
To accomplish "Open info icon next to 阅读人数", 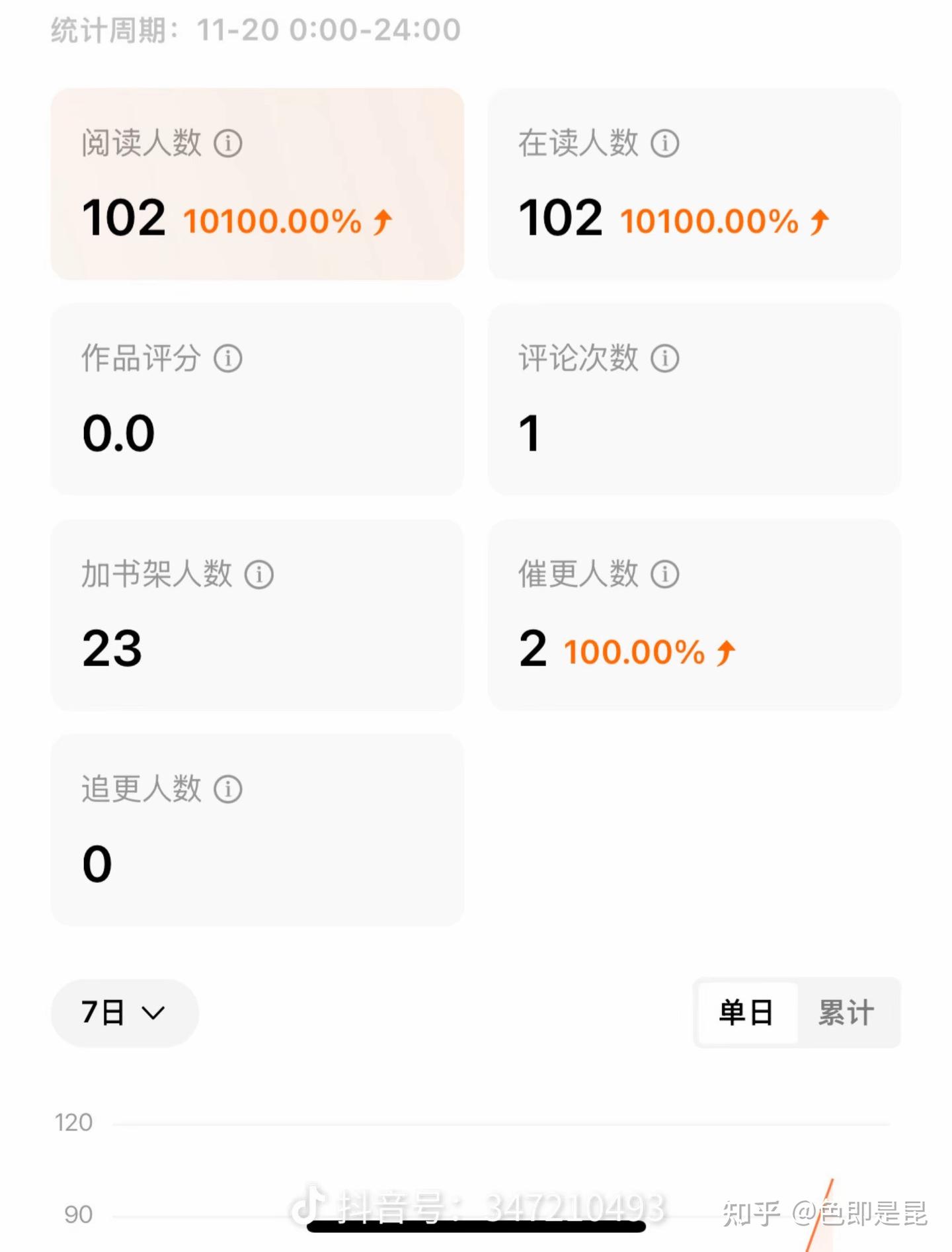I will tap(228, 144).
